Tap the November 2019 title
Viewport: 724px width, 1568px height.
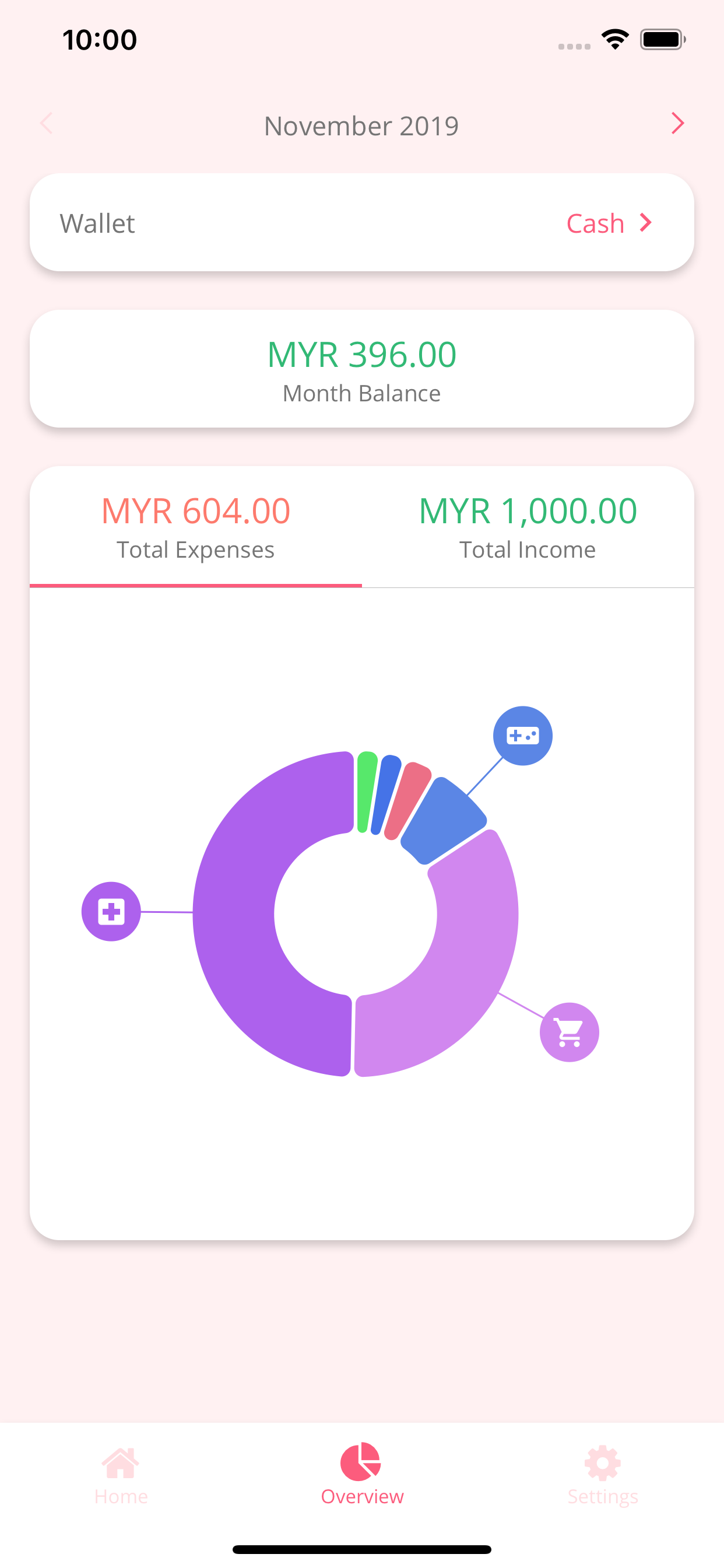pos(361,125)
